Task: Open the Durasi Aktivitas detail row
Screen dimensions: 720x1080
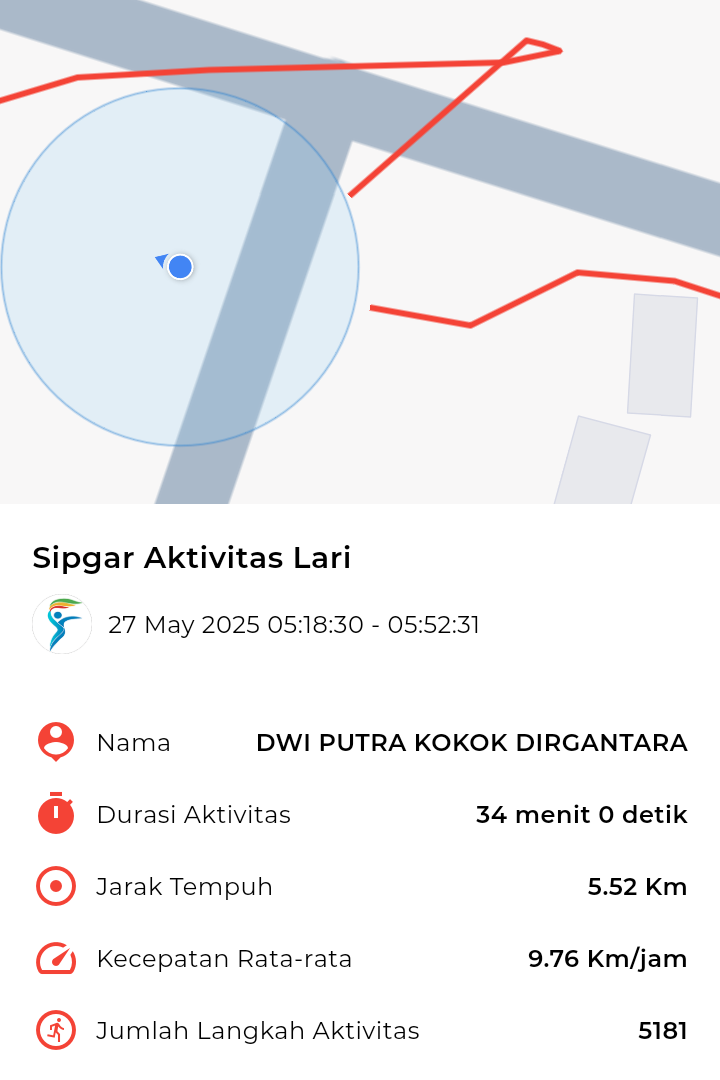Action: tap(193, 815)
